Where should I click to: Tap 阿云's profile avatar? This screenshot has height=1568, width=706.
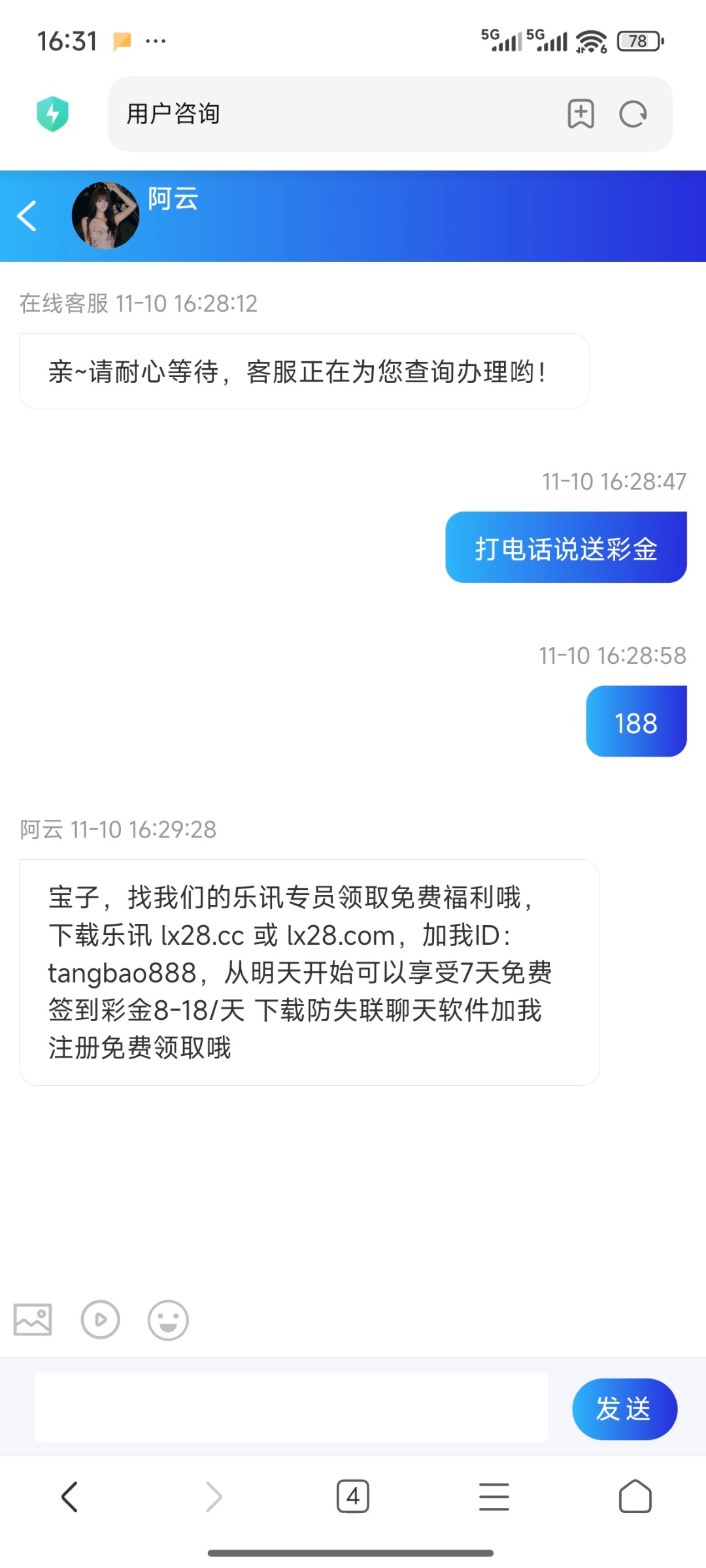tap(106, 214)
